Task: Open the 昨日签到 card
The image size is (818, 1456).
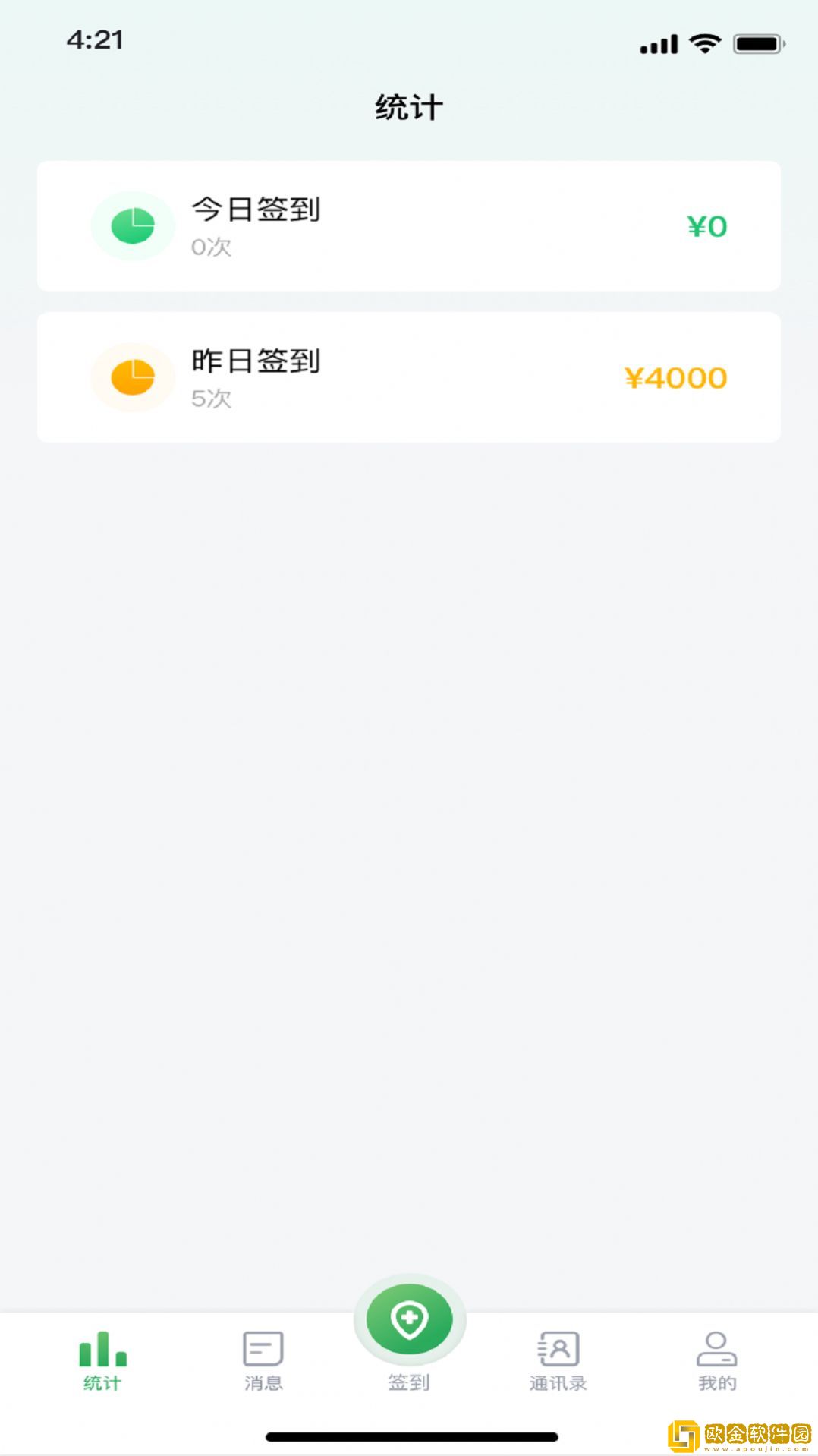Action: [x=409, y=377]
